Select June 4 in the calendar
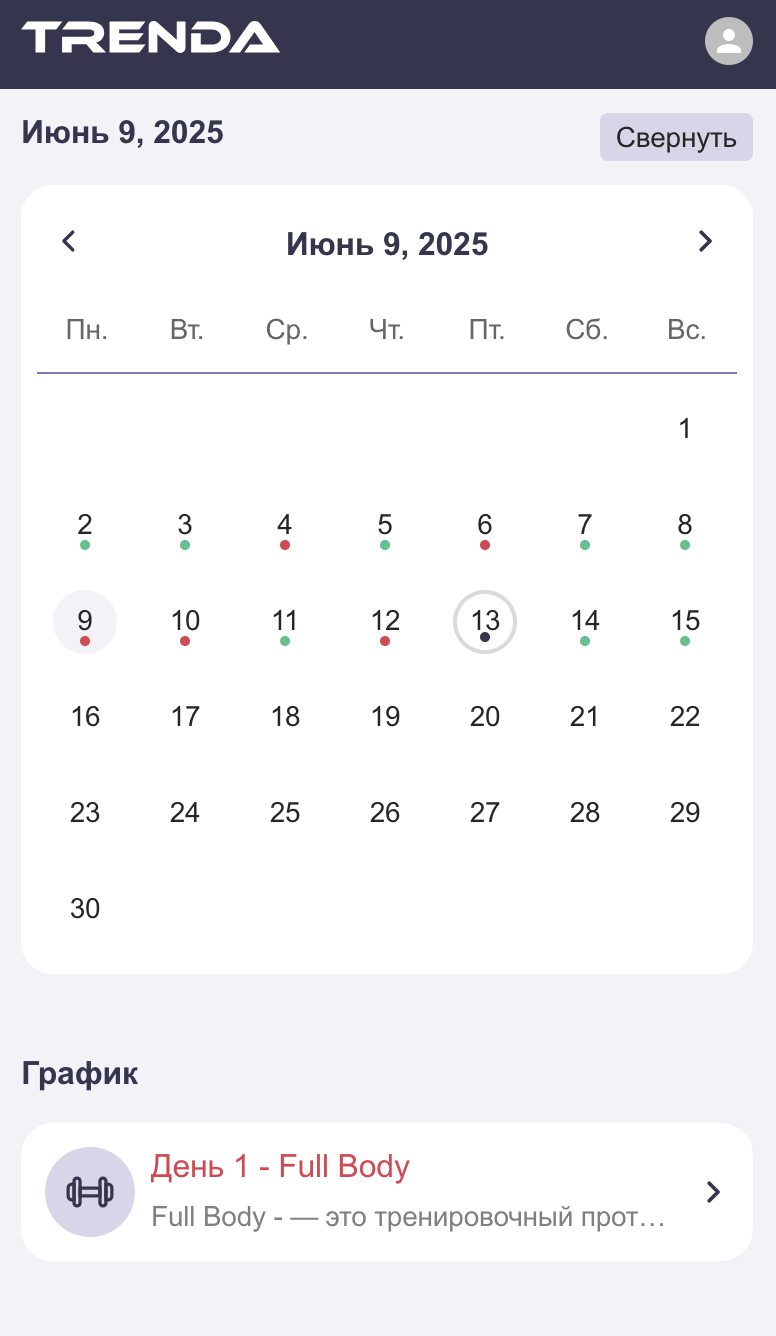Viewport: 776px width, 1336px height. 285,525
